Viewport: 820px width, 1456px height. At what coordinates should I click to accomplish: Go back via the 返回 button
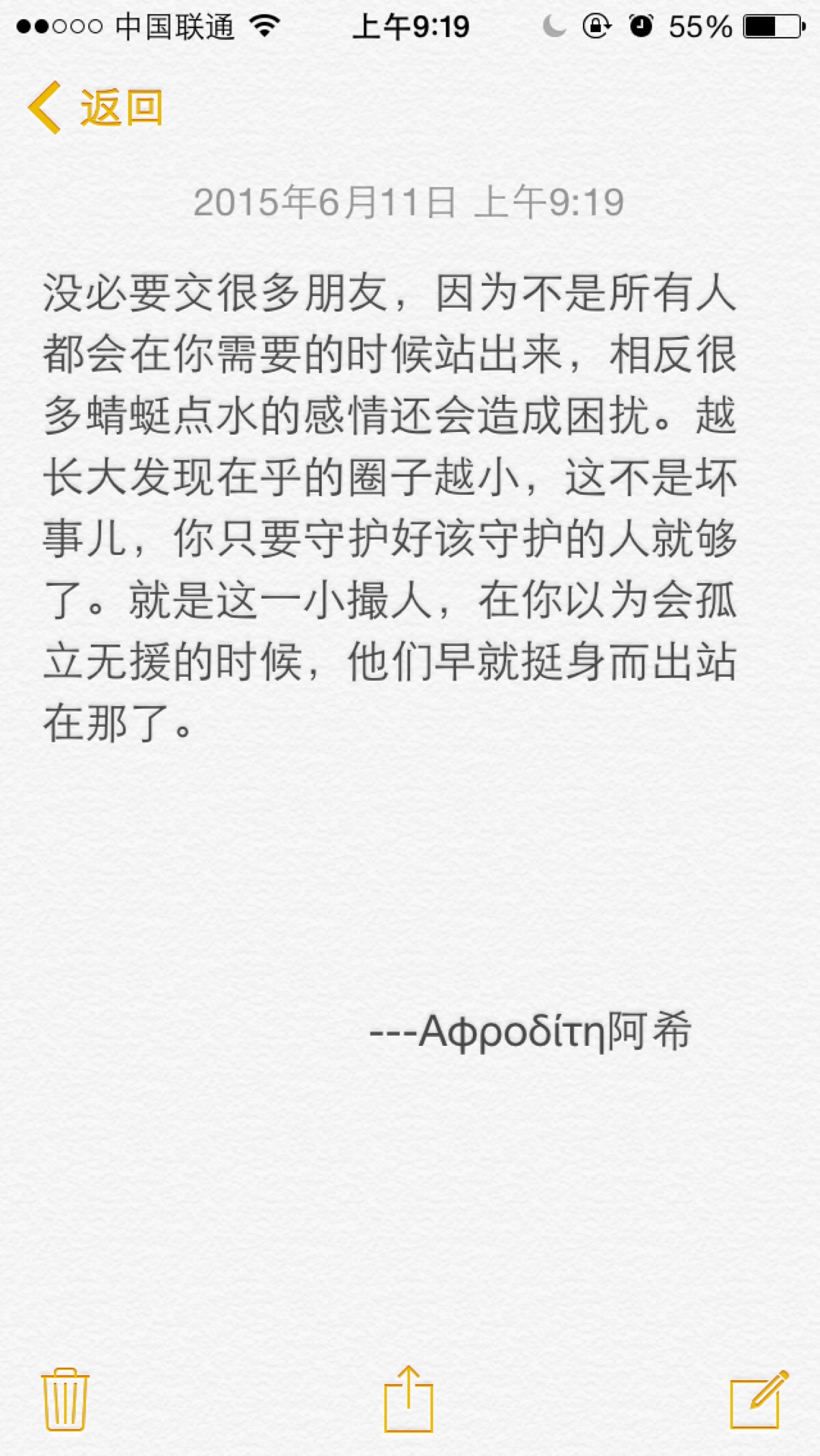pyautogui.click(x=96, y=108)
